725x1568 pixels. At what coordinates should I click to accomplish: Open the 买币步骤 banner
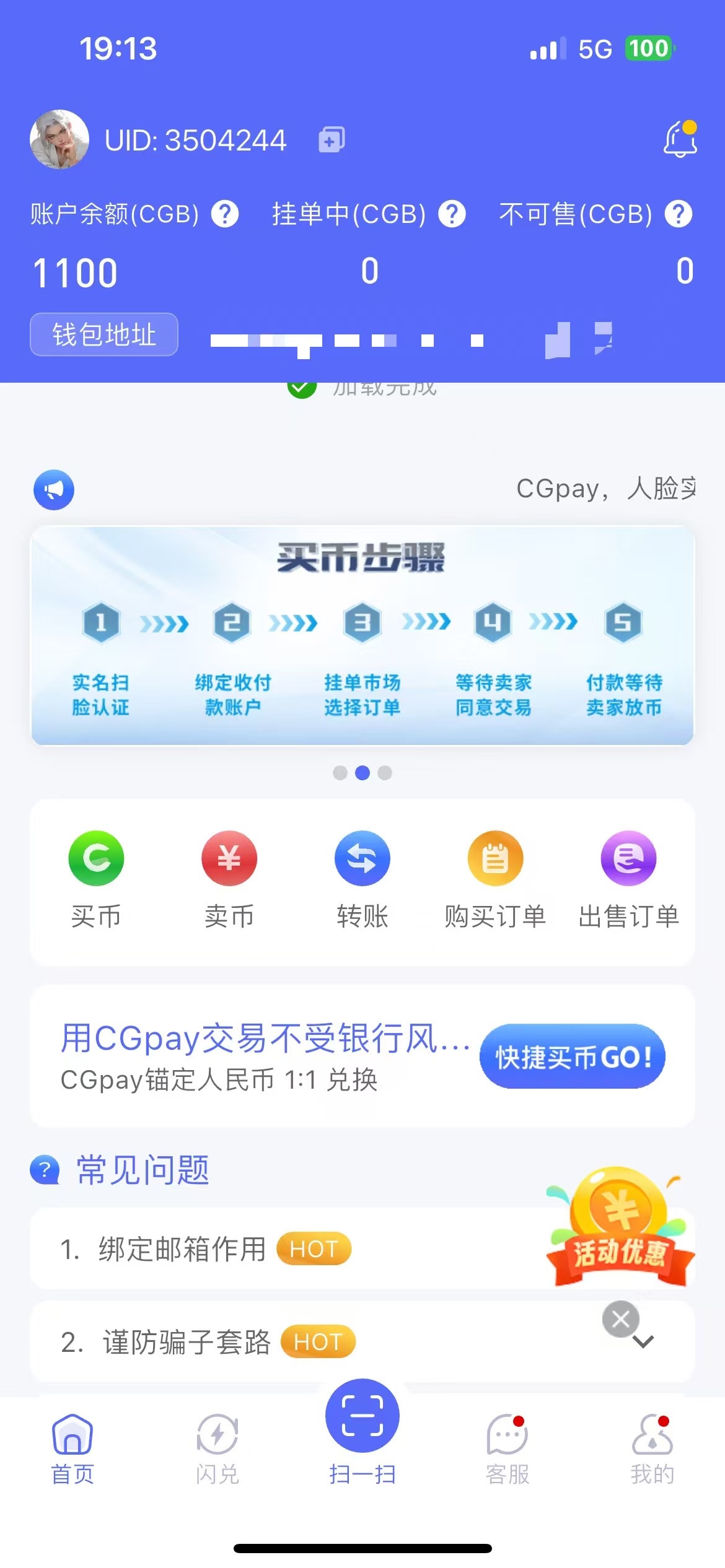pos(362,635)
